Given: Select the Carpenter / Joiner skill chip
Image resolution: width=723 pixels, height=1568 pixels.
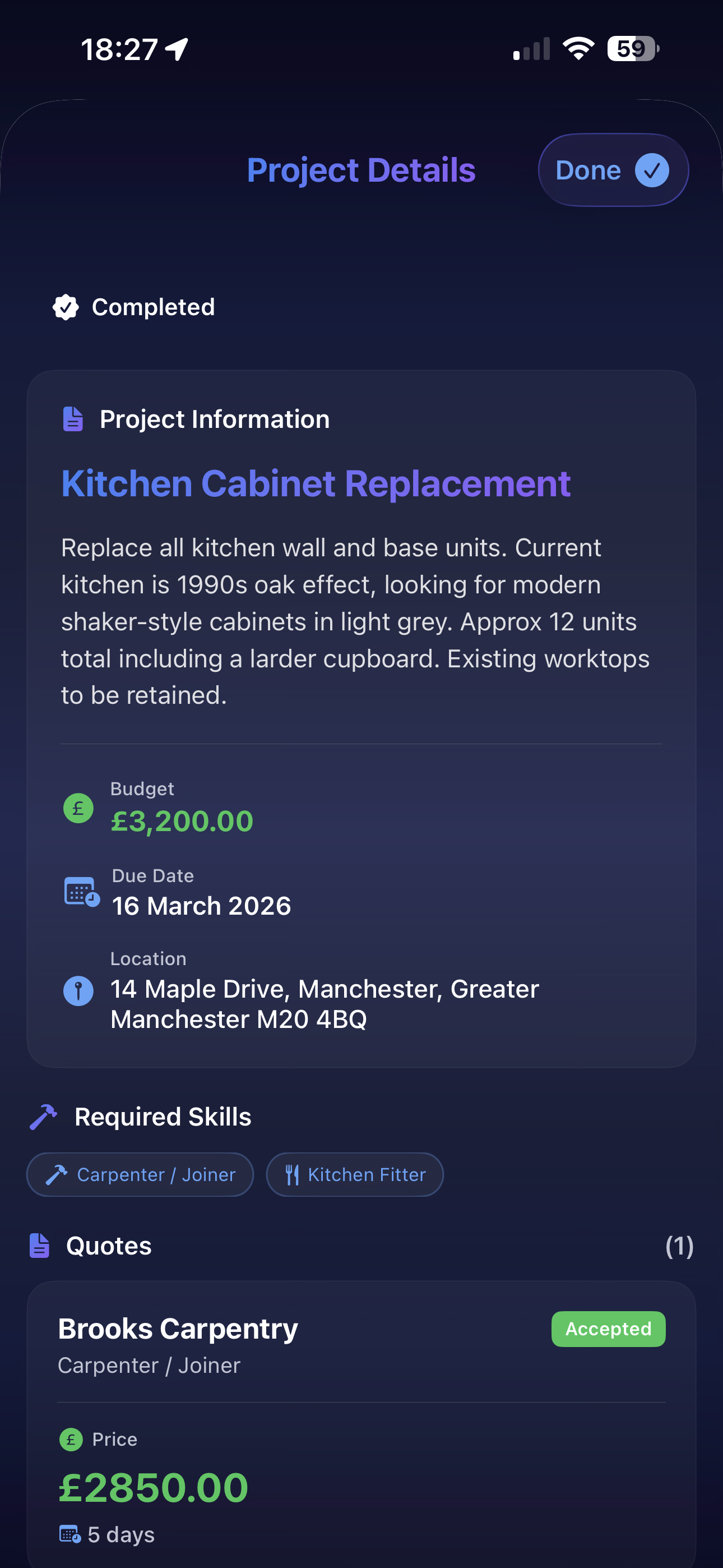Looking at the screenshot, I should pyautogui.click(x=140, y=1174).
